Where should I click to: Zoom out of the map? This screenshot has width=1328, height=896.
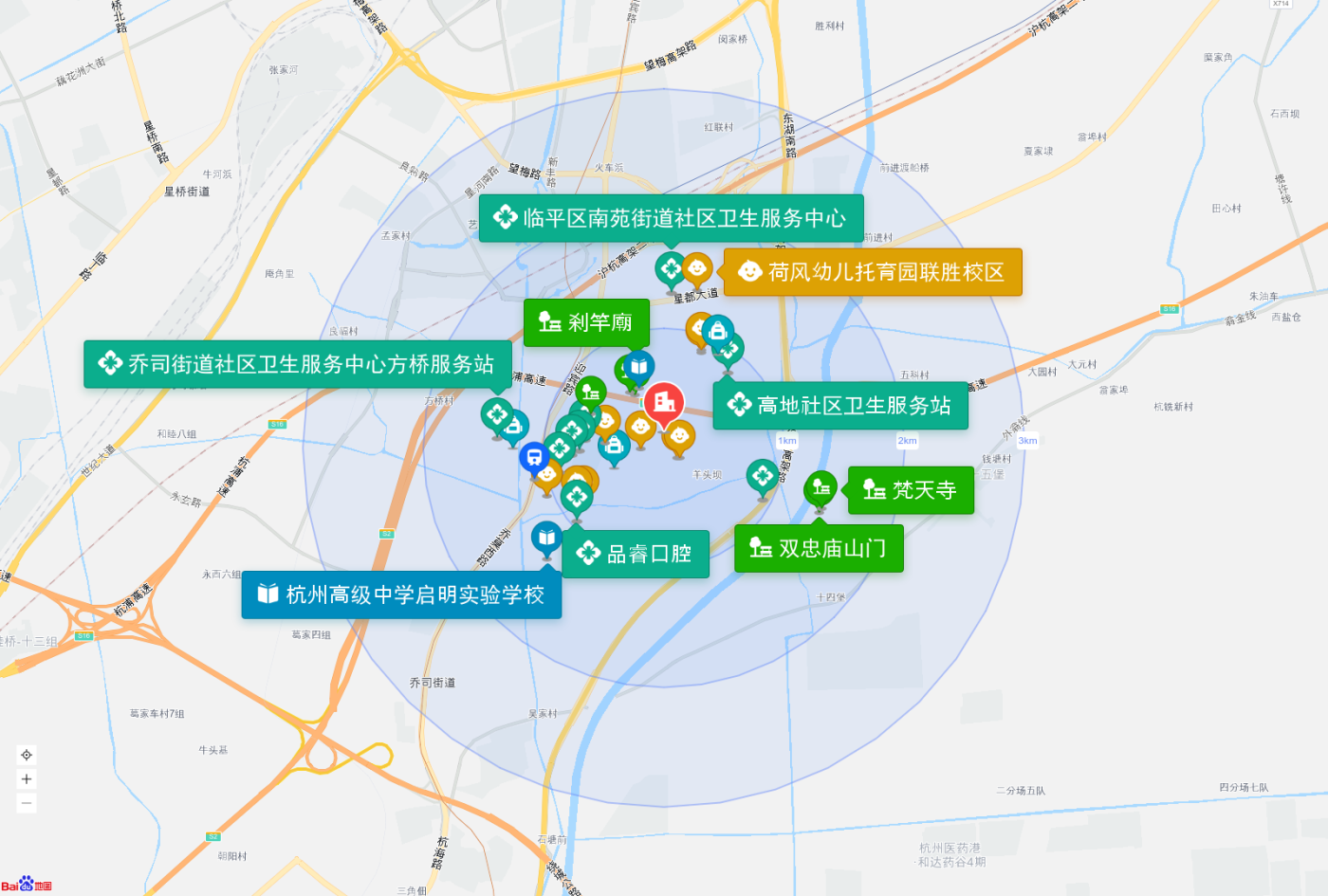(27, 803)
